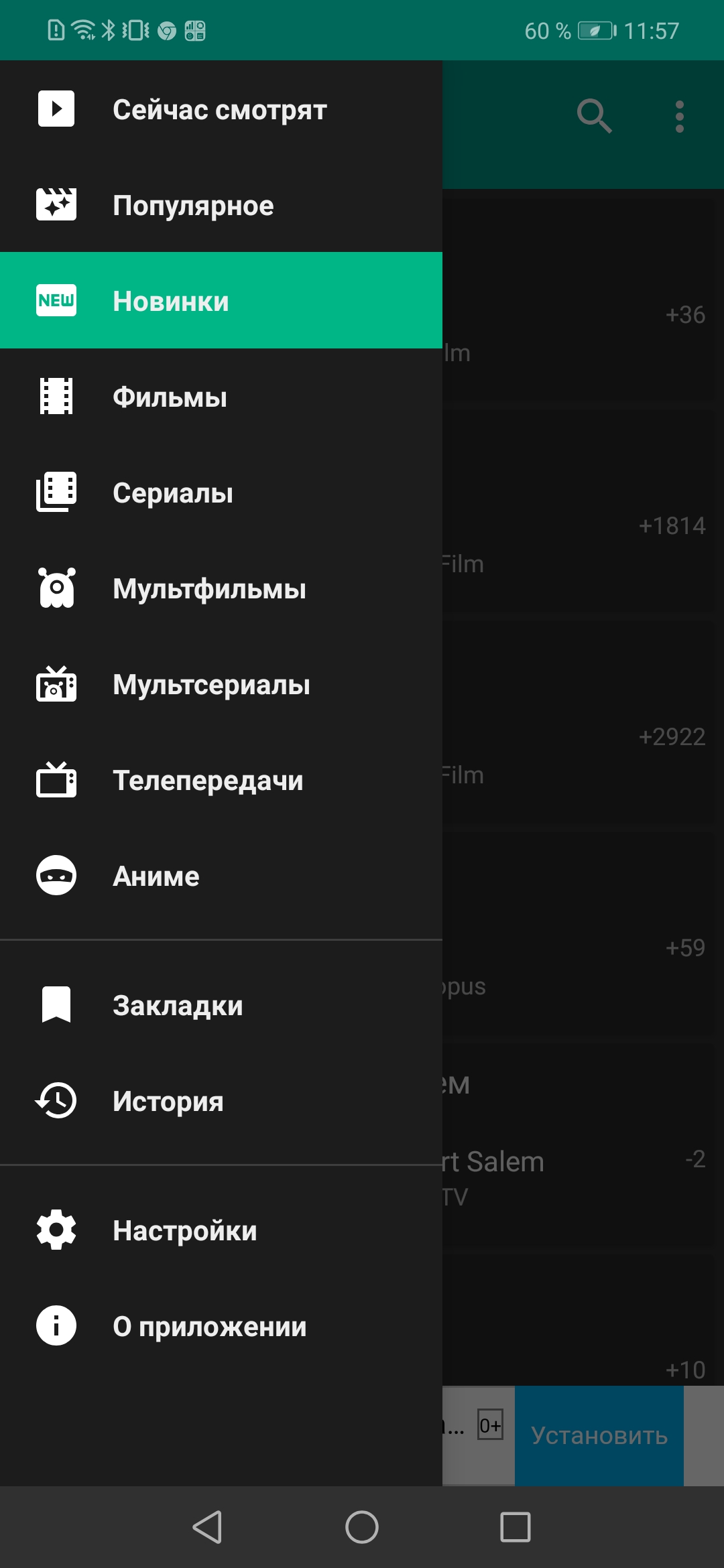Screen dimensions: 724x1568
Task: Open Настройки settings
Action: coord(221,1230)
